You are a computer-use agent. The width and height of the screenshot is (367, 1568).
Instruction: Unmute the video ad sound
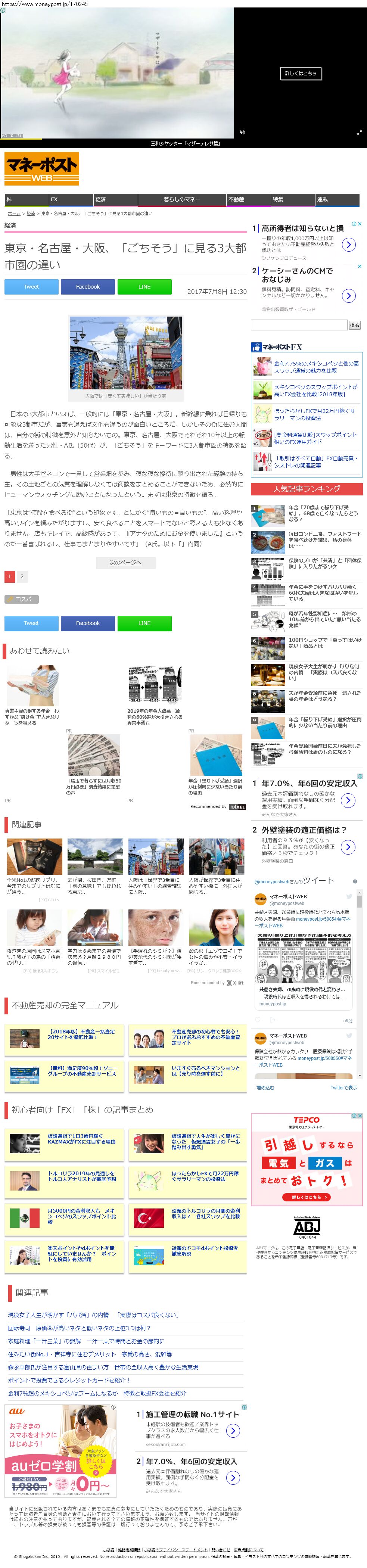tap(242, 132)
